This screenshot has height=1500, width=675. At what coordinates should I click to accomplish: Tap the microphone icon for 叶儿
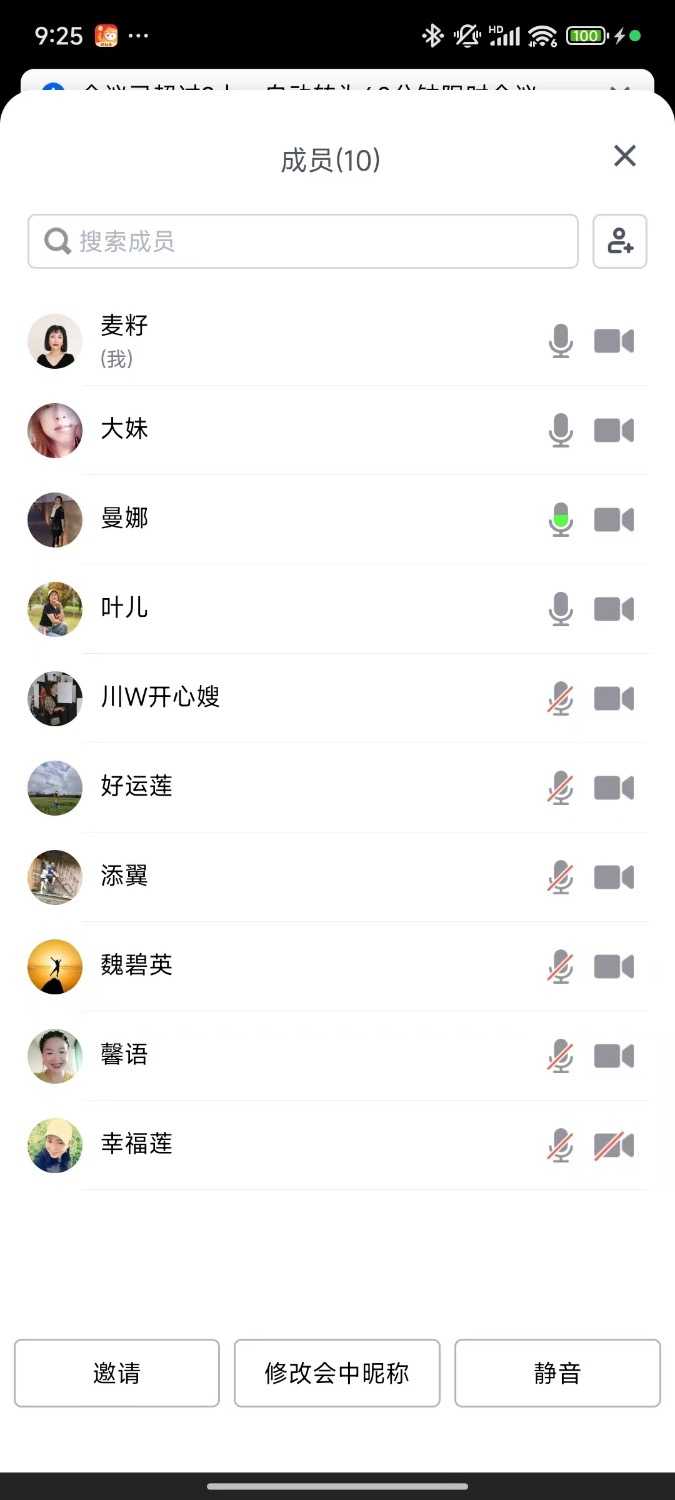[561, 609]
